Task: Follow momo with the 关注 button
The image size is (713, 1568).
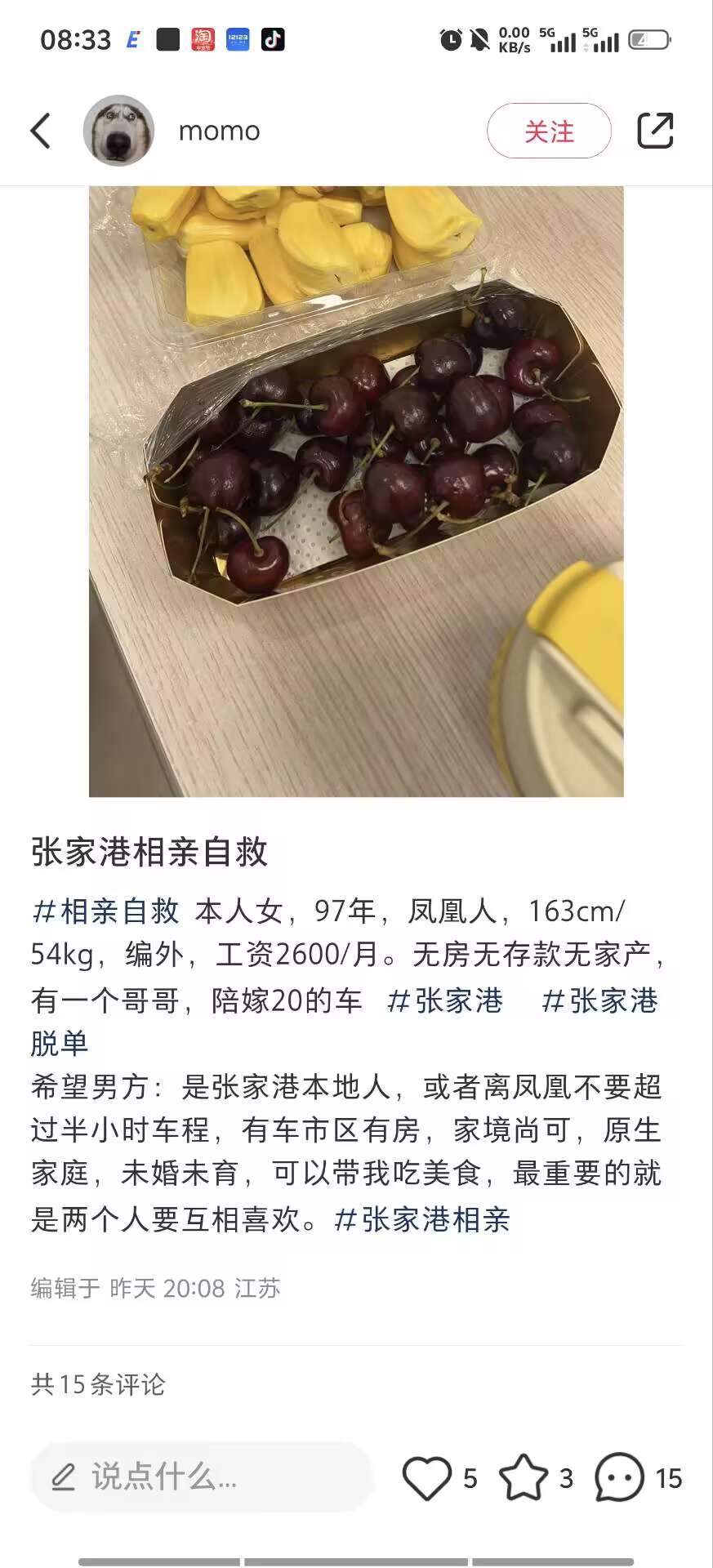Action: [x=549, y=131]
